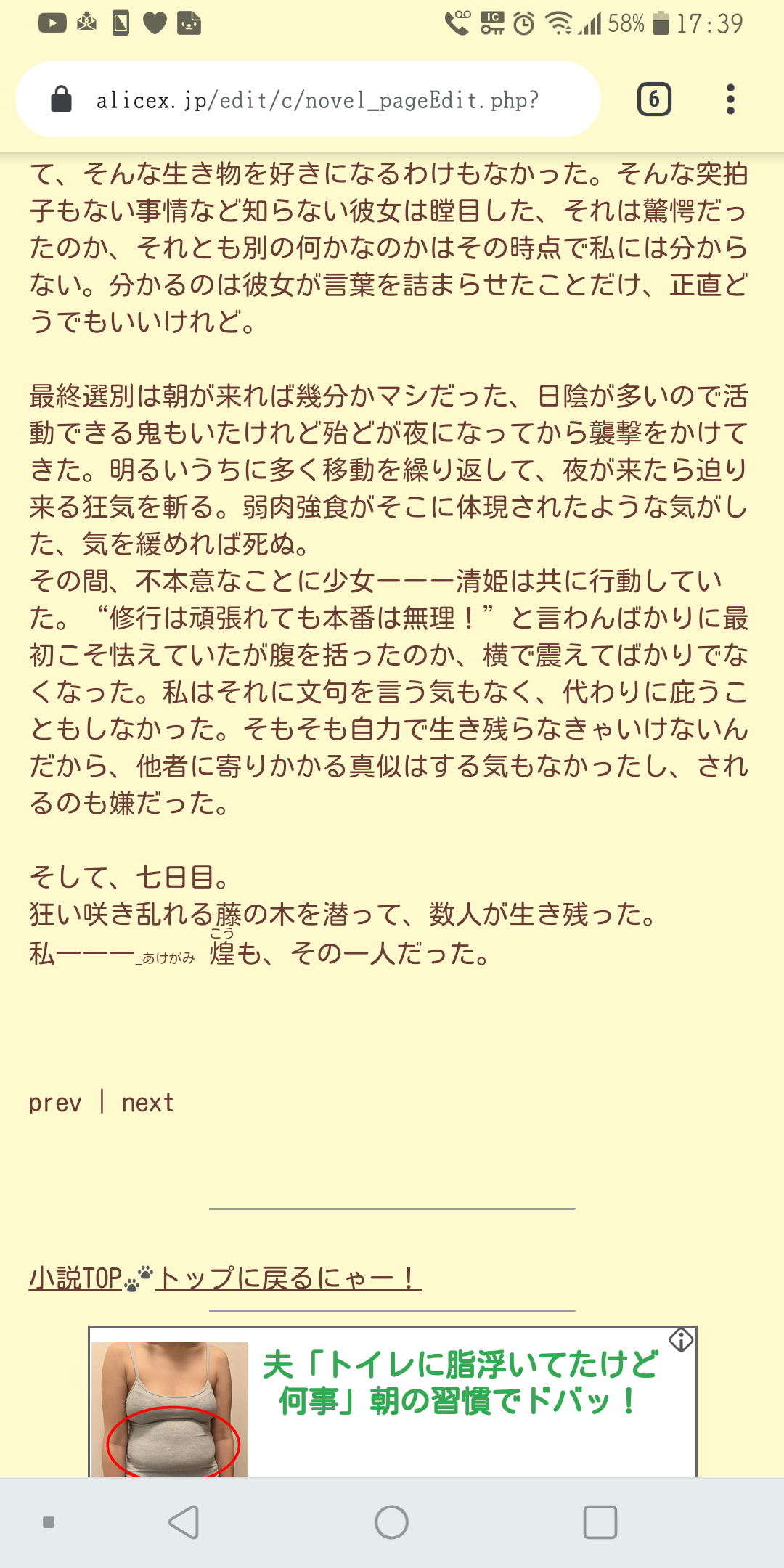Open the browser overflow menu
Screen dimensions: 784x1568
tap(730, 99)
